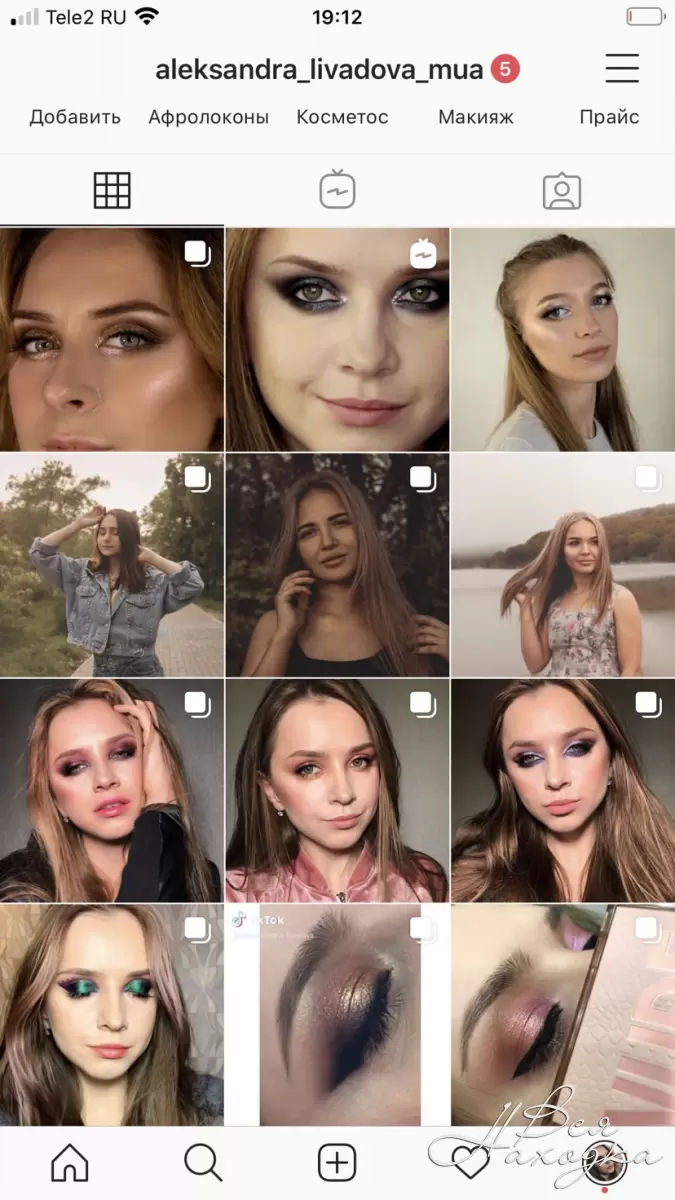This screenshot has width=675, height=1200.
Task: Open the activity heart tab
Action: coord(470,1163)
